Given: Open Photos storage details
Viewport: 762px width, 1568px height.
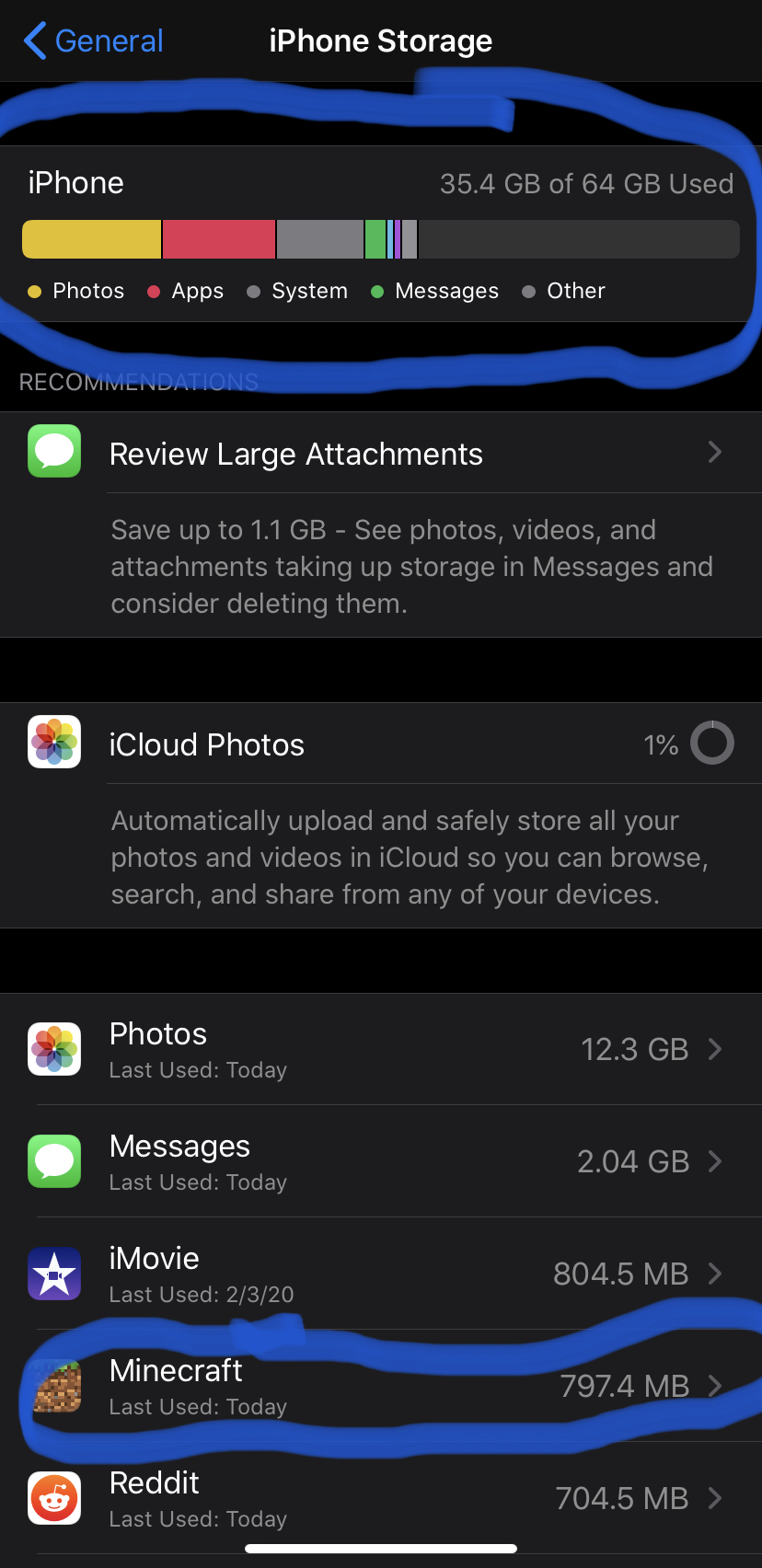Looking at the screenshot, I should (x=381, y=1049).
